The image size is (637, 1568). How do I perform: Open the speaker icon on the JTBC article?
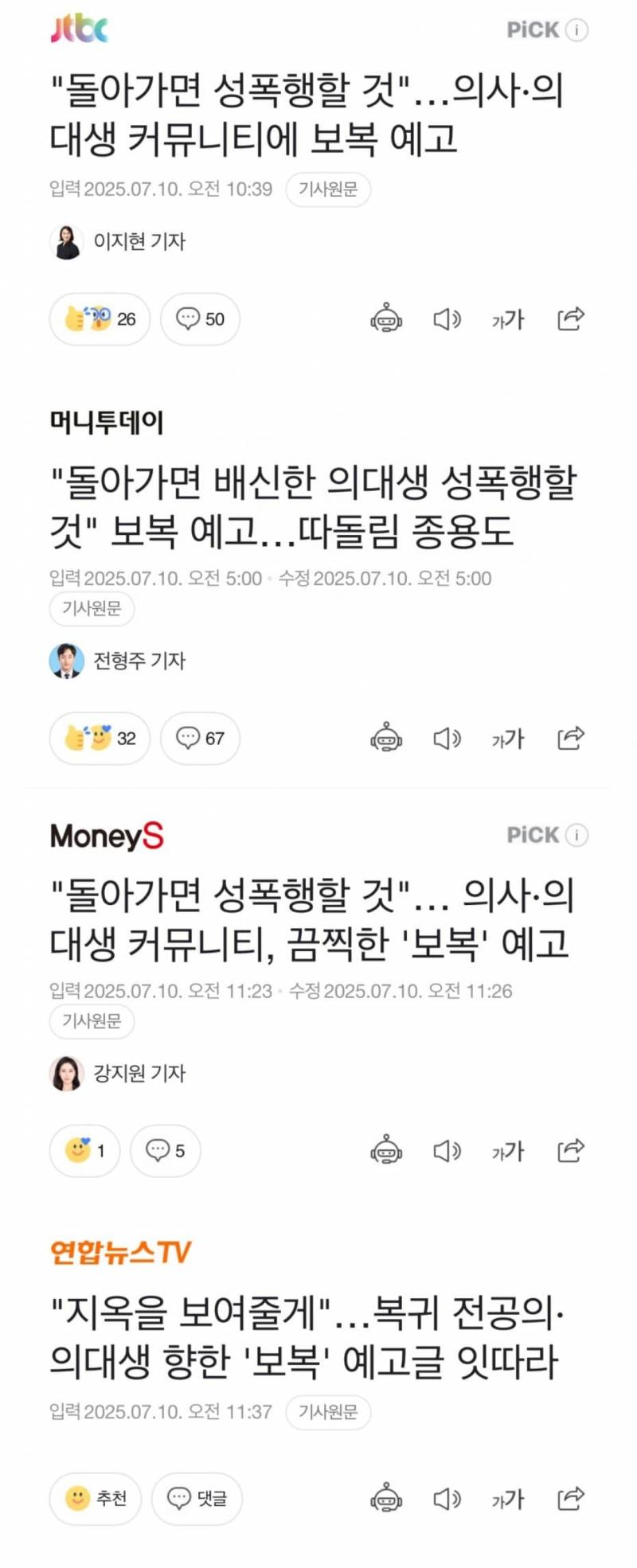pyautogui.click(x=447, y=318)
